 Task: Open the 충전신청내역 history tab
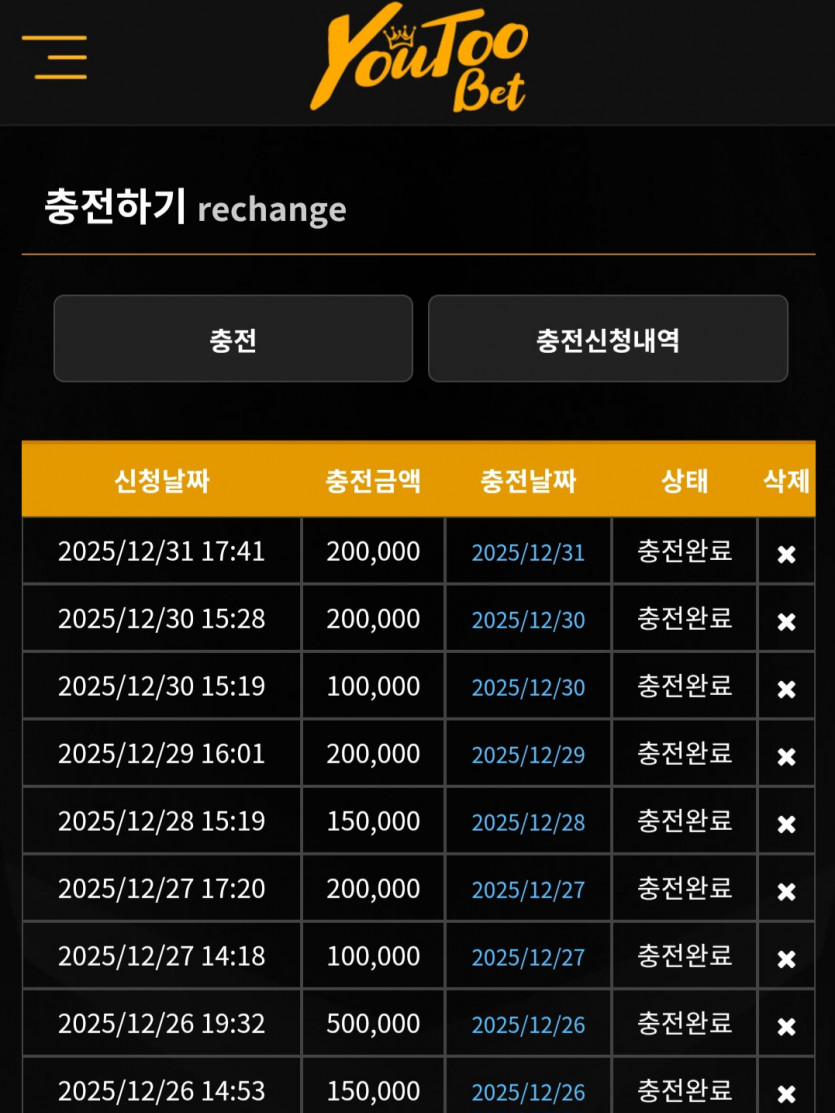(x=608, y=339)
